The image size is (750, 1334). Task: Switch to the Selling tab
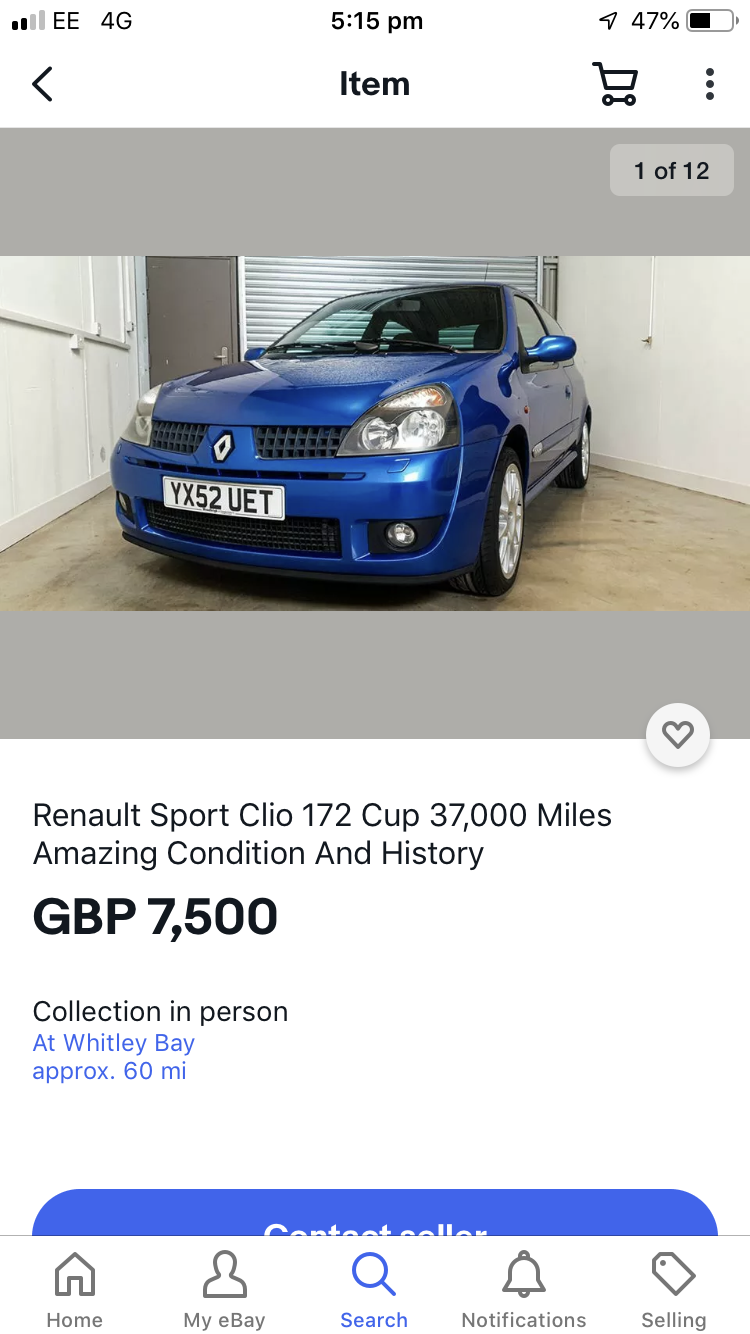click(673, 1290)
